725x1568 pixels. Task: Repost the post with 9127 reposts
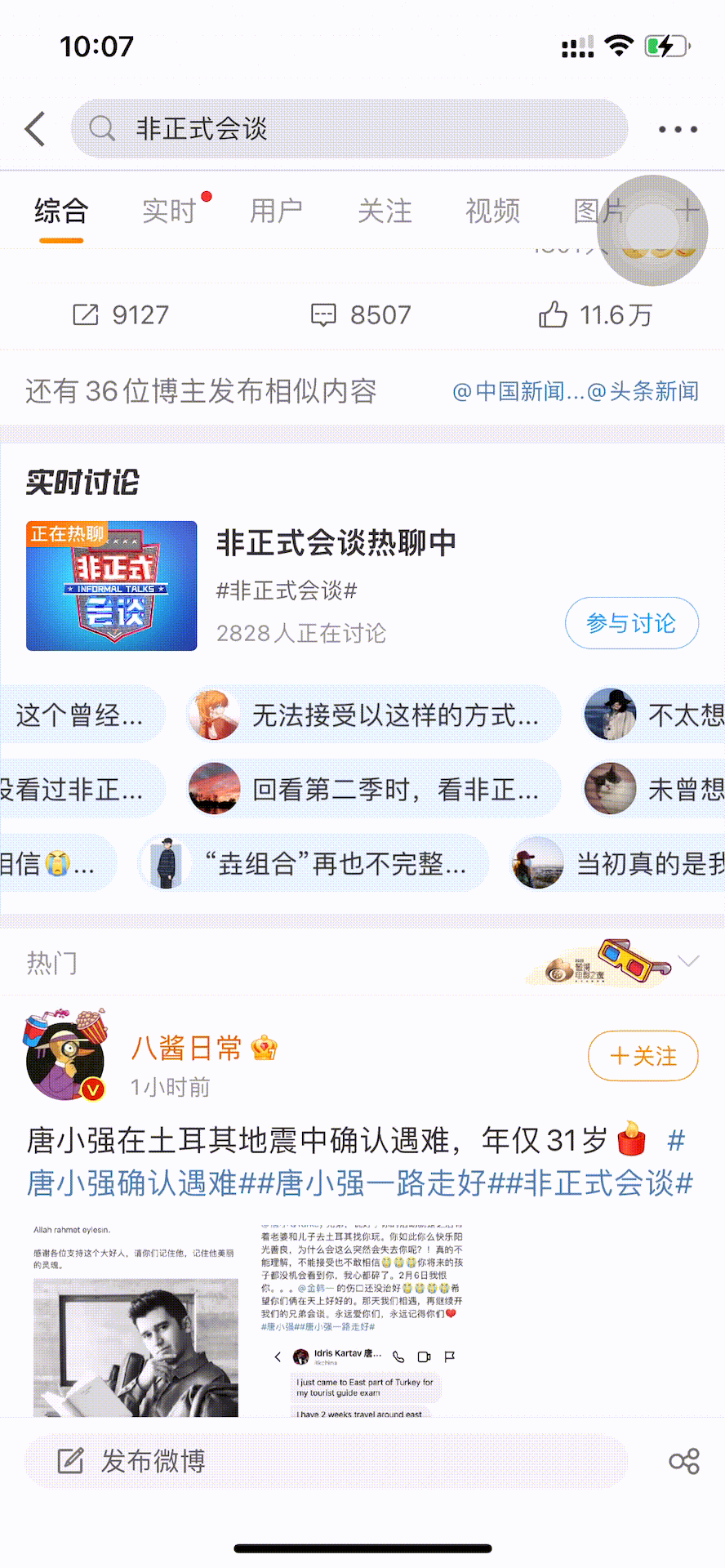click(x=121, y=314)
